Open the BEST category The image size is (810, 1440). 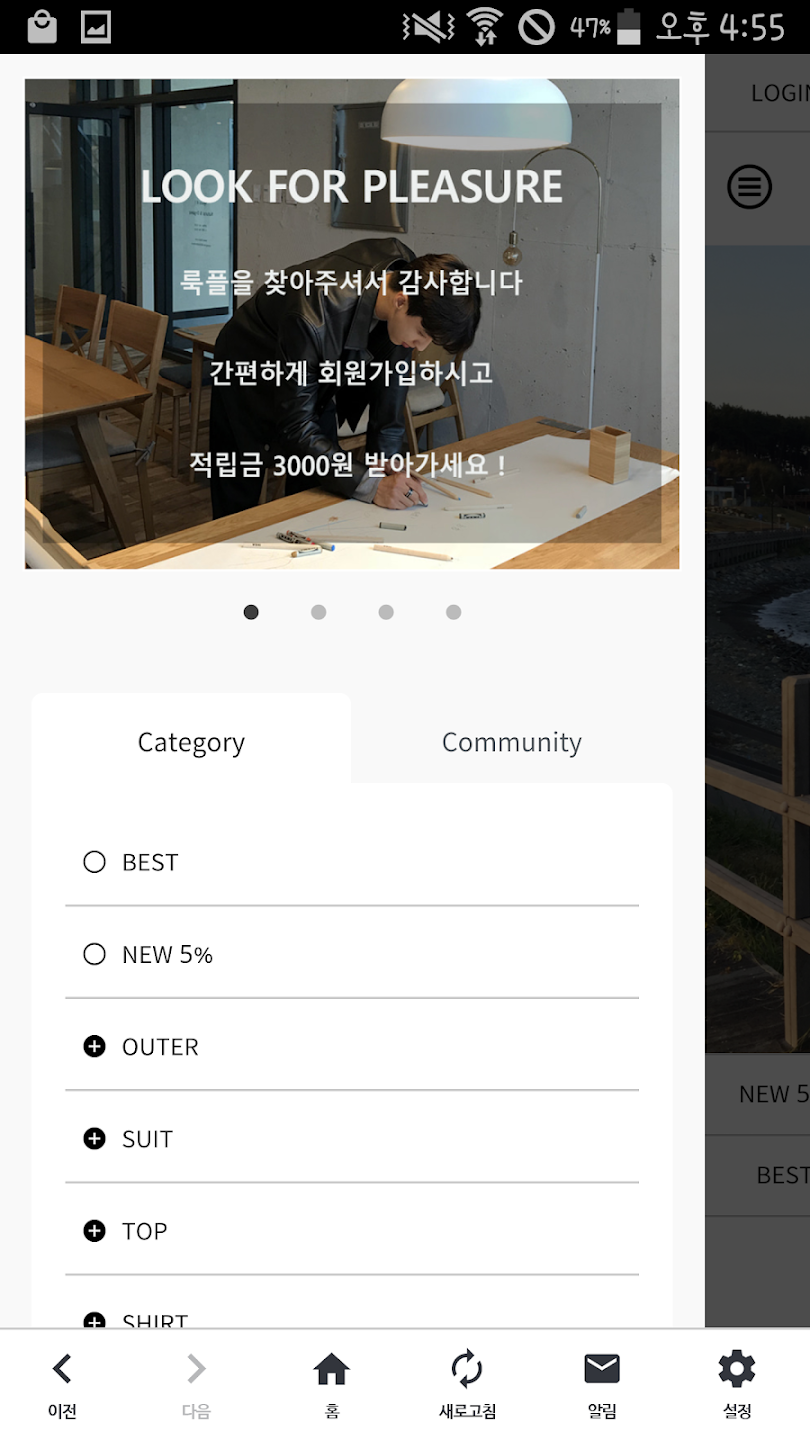150,862
